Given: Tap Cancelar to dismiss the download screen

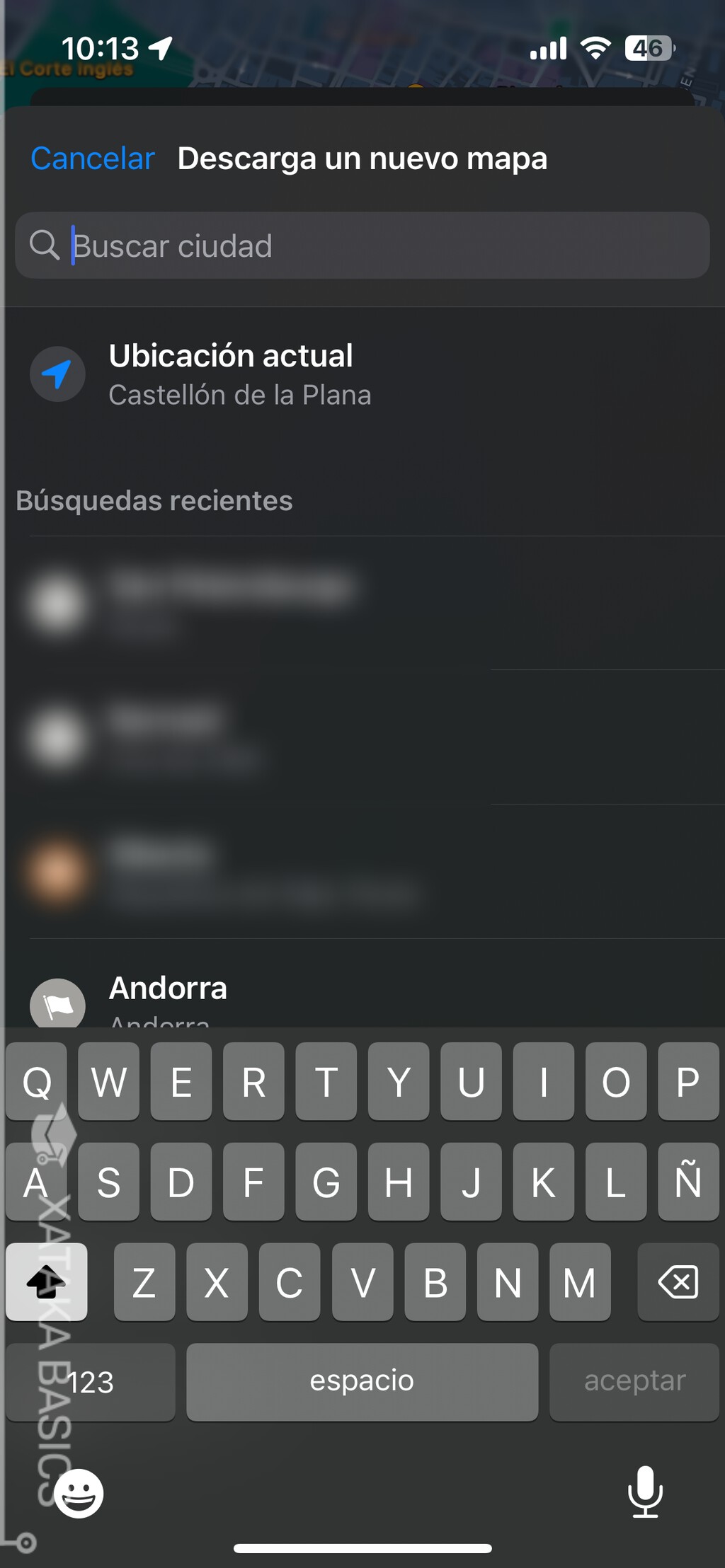Looking at the screenshot, I should 91,158.
